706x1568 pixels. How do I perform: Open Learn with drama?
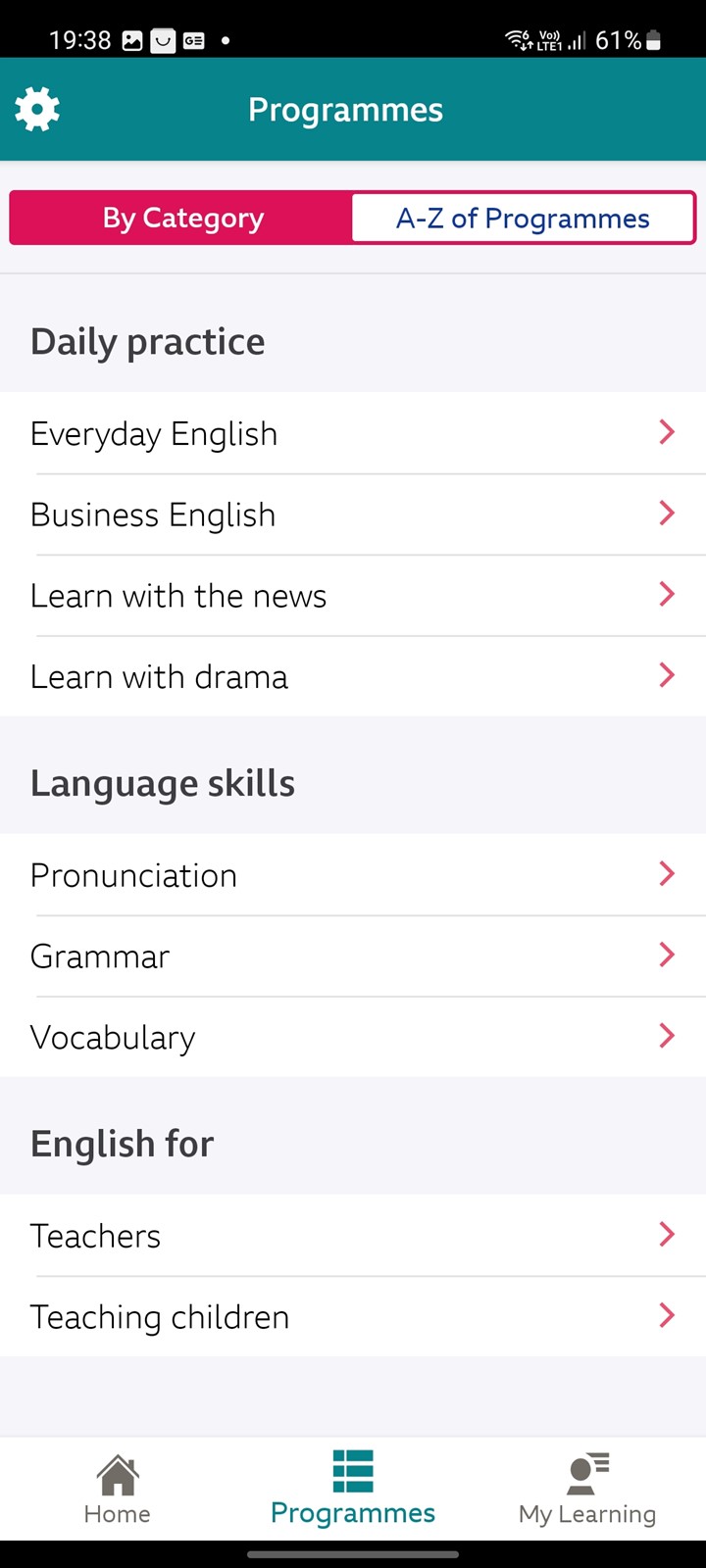point(353,676)
